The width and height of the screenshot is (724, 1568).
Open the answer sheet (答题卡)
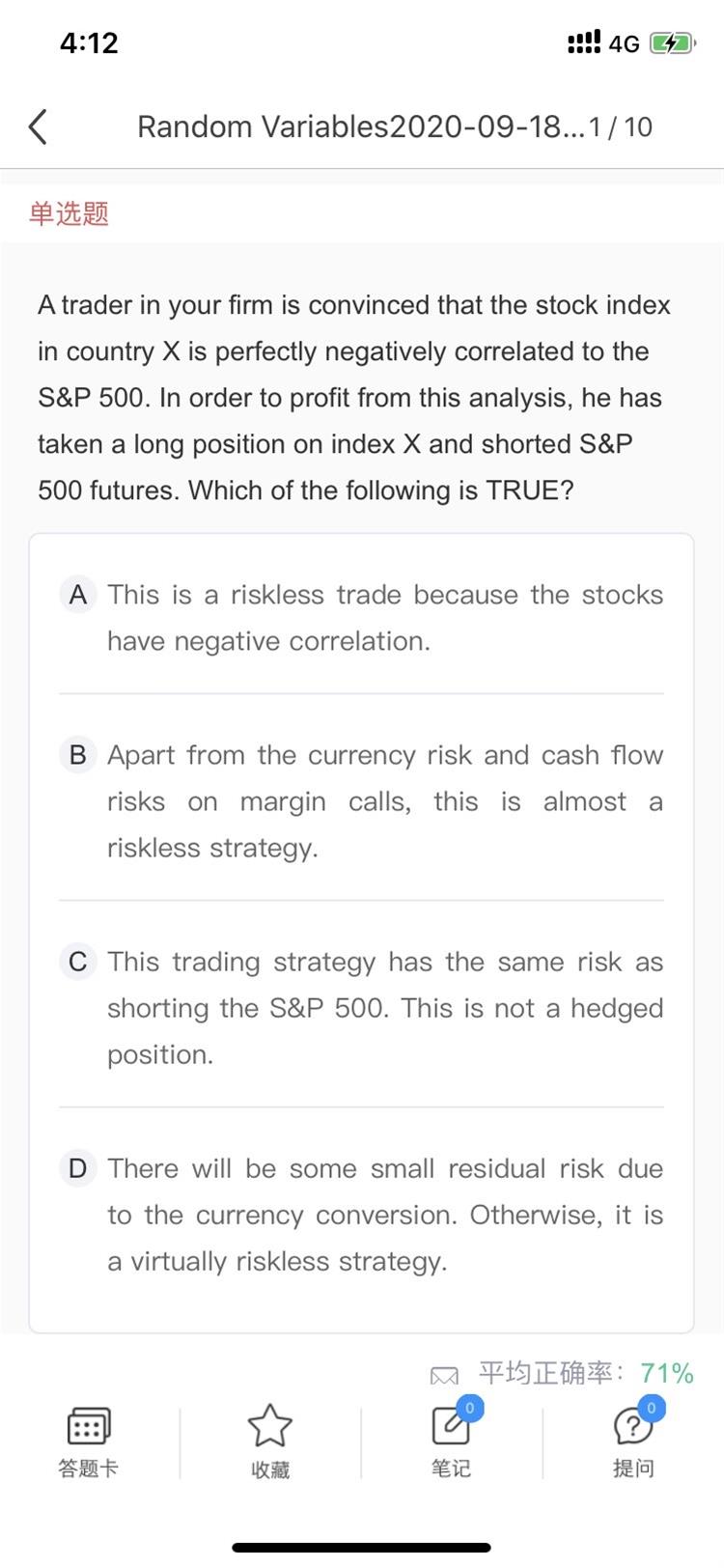click(x=89, y=1442)
